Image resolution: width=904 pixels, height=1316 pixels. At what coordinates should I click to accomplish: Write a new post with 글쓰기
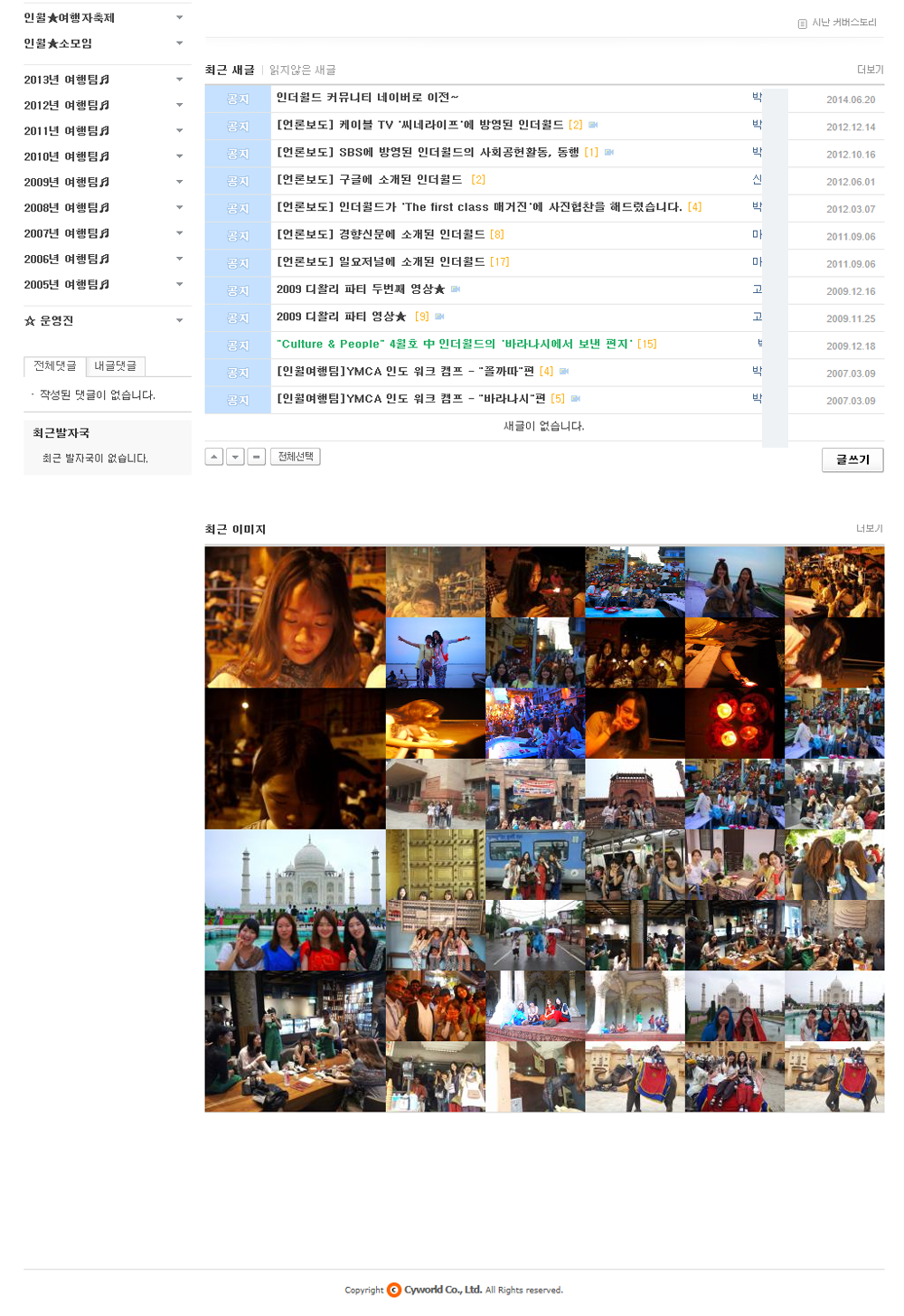coord(852,459)
